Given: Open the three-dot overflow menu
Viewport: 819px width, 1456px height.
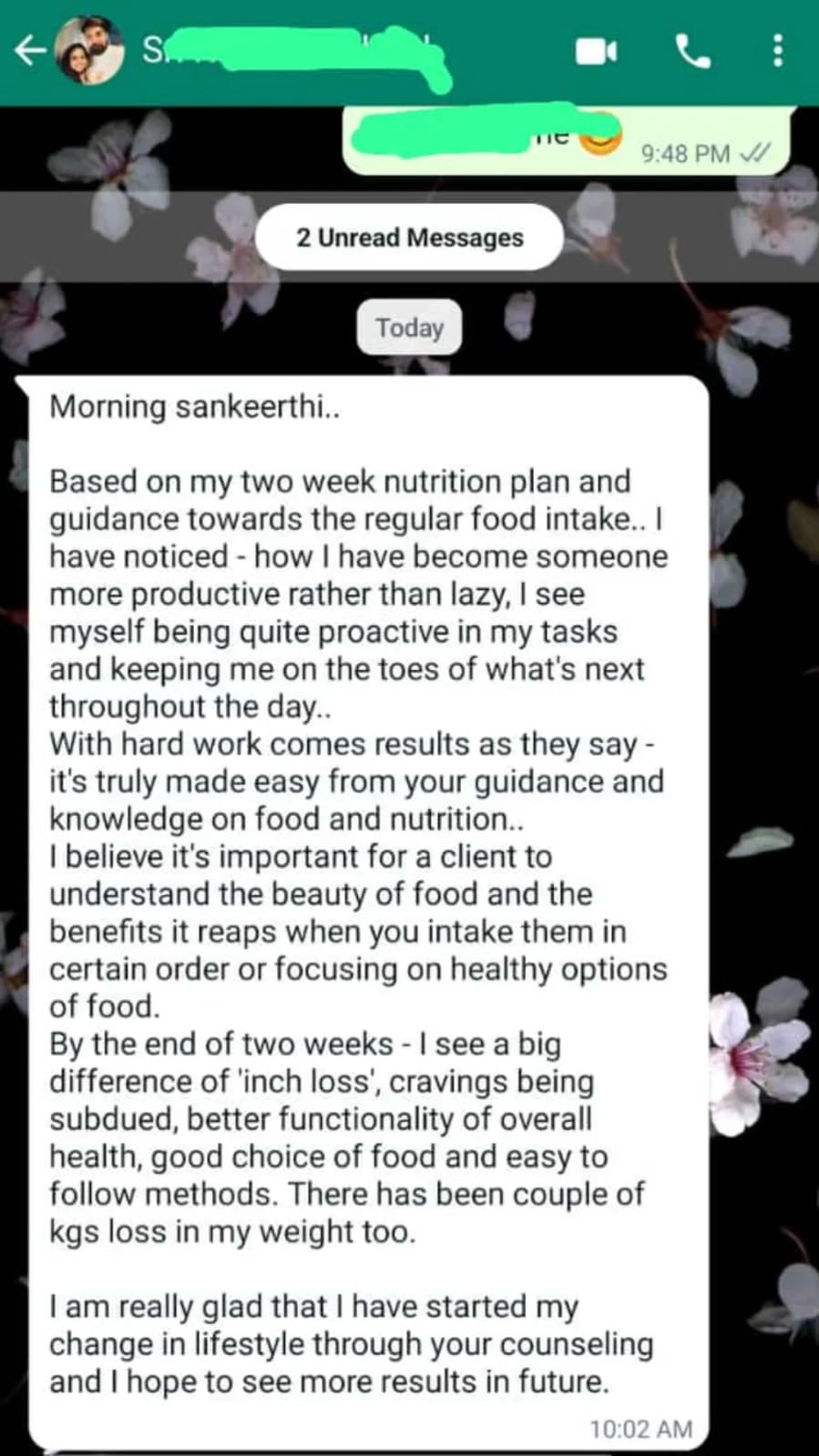Looking at the screenshot, I should click(x=777, y=51).
